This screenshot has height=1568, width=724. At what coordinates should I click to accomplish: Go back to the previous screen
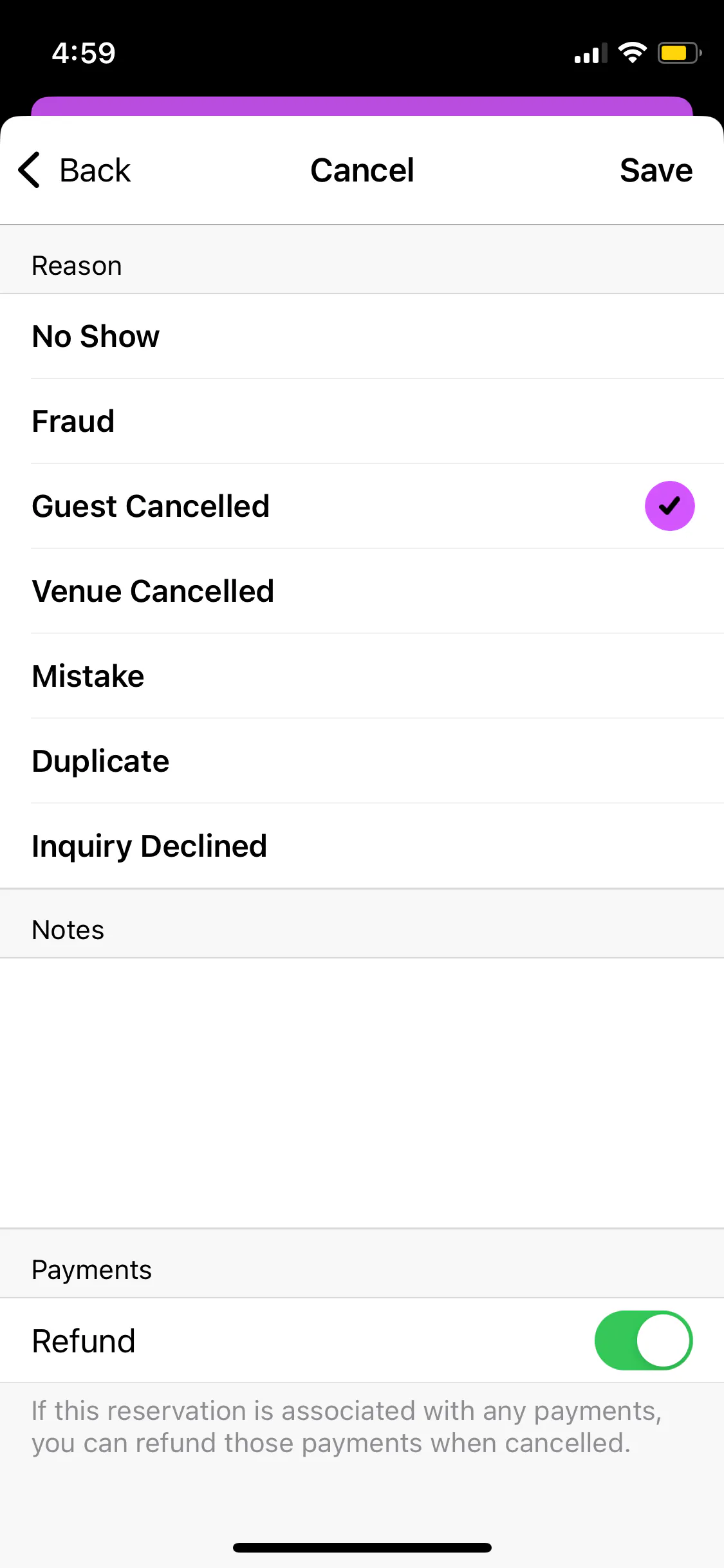(x=75, y=171)
